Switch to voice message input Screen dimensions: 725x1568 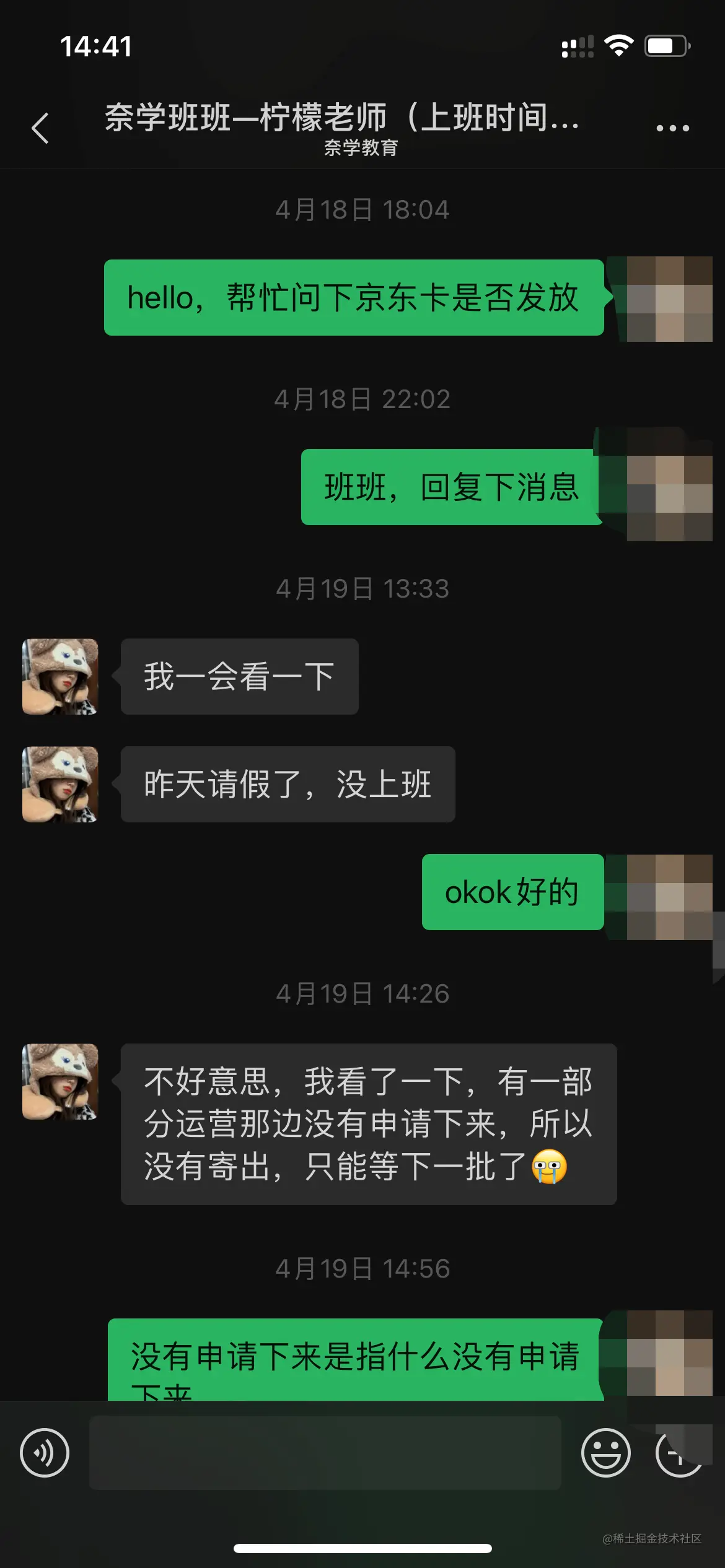(x=45, y=1453)
